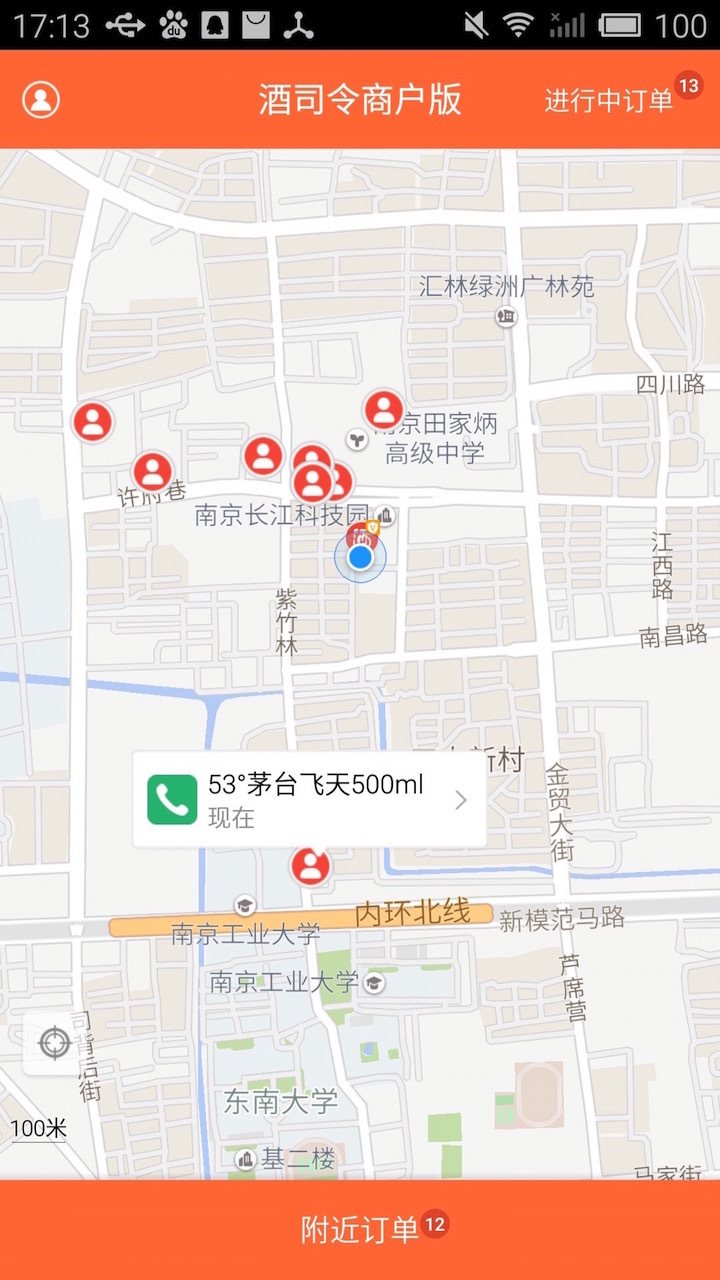Open the 进行中订单 list

tap(609, 100)
